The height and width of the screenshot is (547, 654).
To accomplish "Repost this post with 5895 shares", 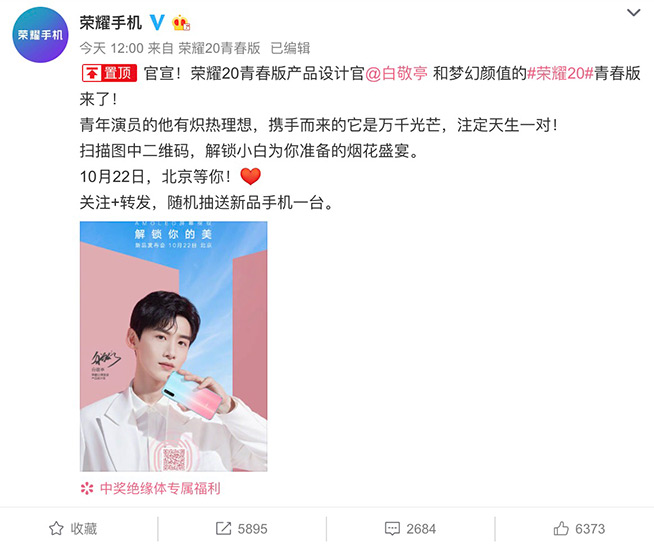I will click(241, 528).
